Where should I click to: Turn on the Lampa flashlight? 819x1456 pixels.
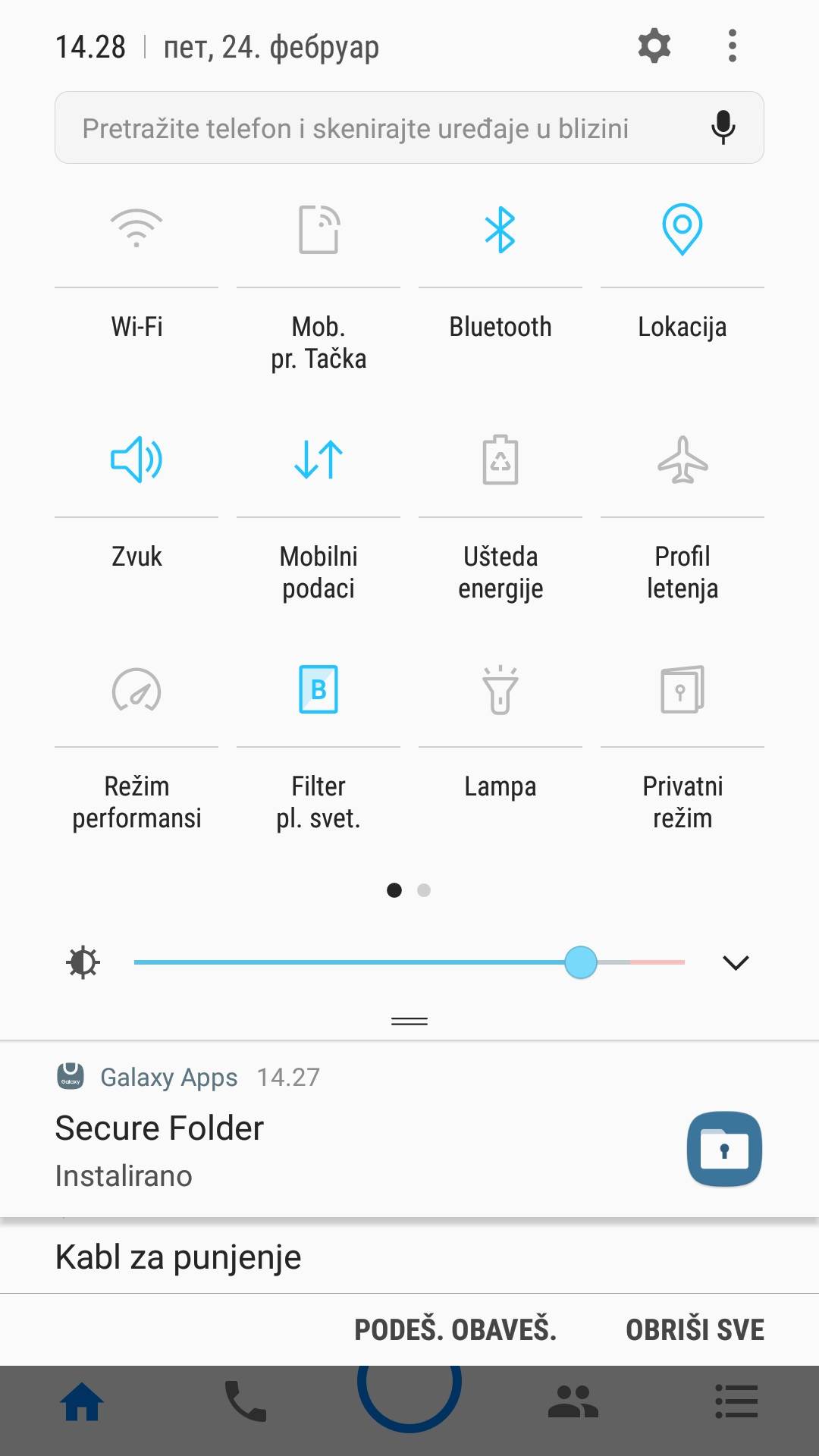(x=500, y=690)
